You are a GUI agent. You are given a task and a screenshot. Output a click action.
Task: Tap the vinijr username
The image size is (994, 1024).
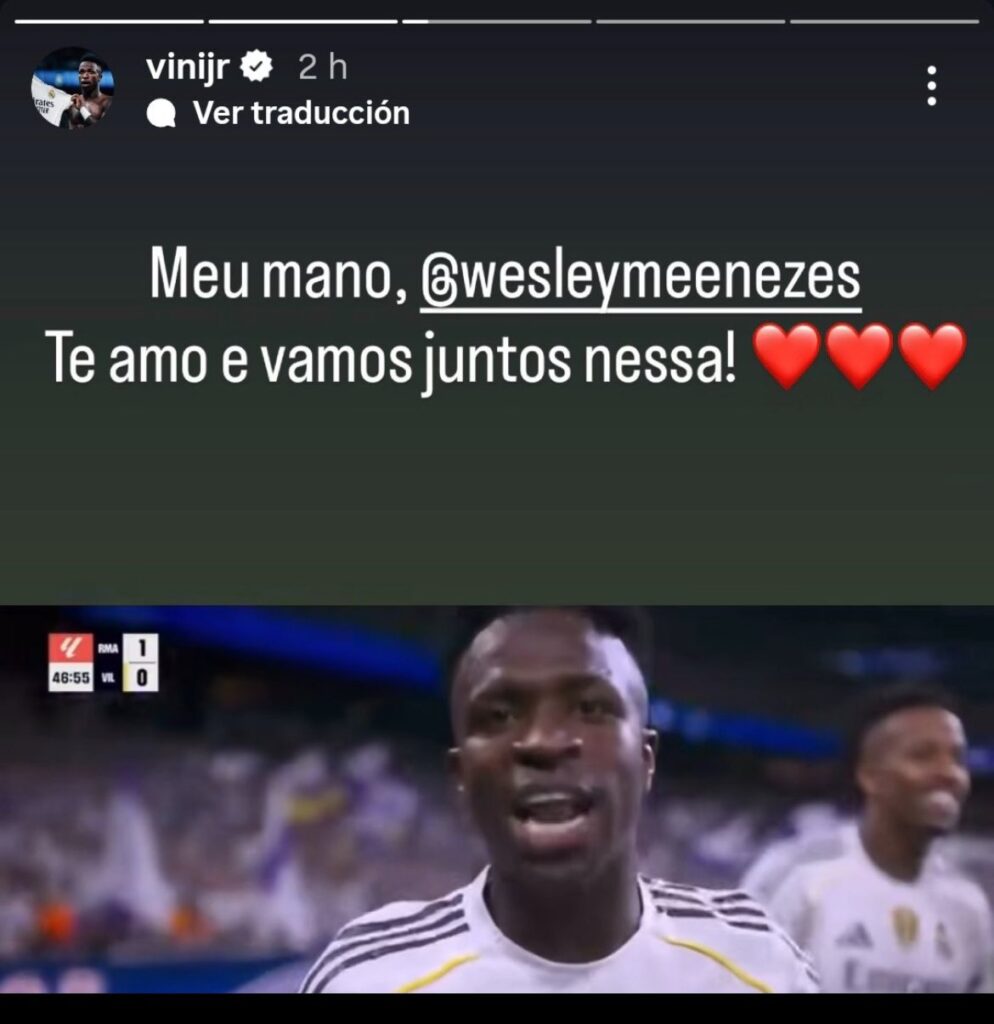click(x=187, y=67)
